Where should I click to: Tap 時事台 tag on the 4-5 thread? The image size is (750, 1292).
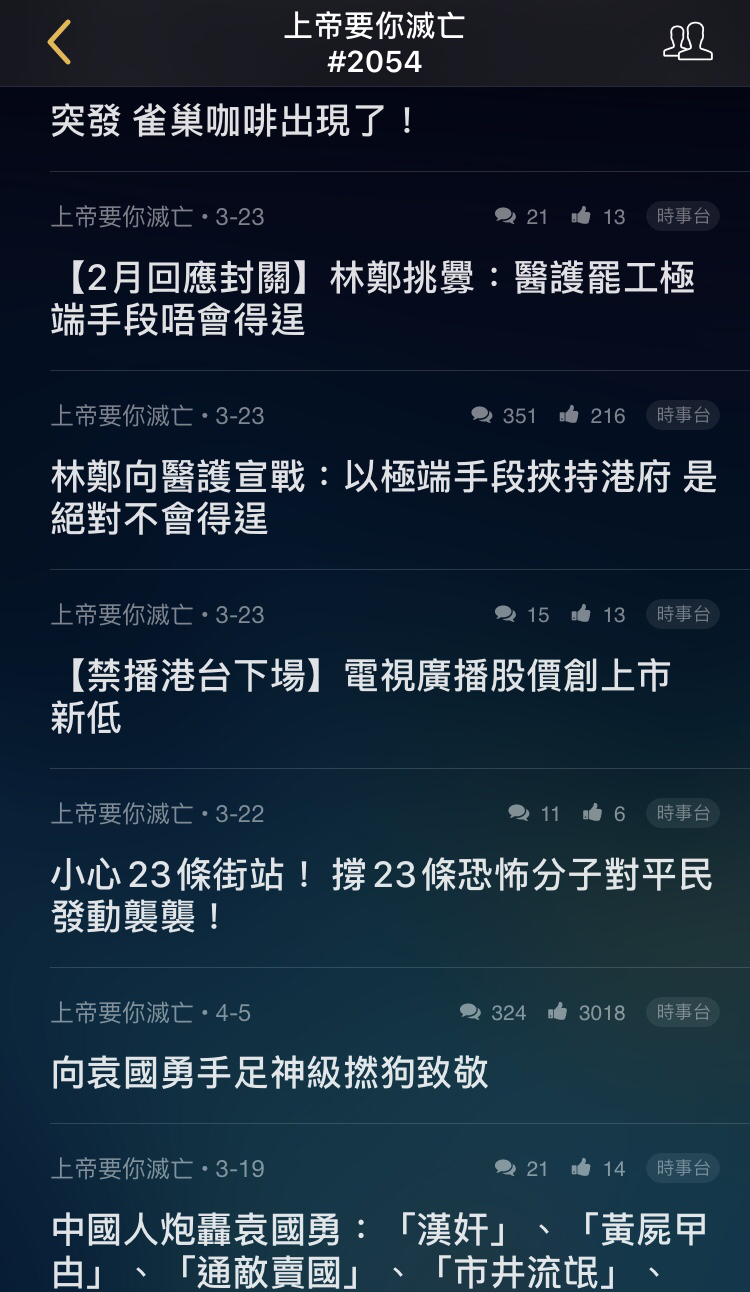tap(683, 1012)
